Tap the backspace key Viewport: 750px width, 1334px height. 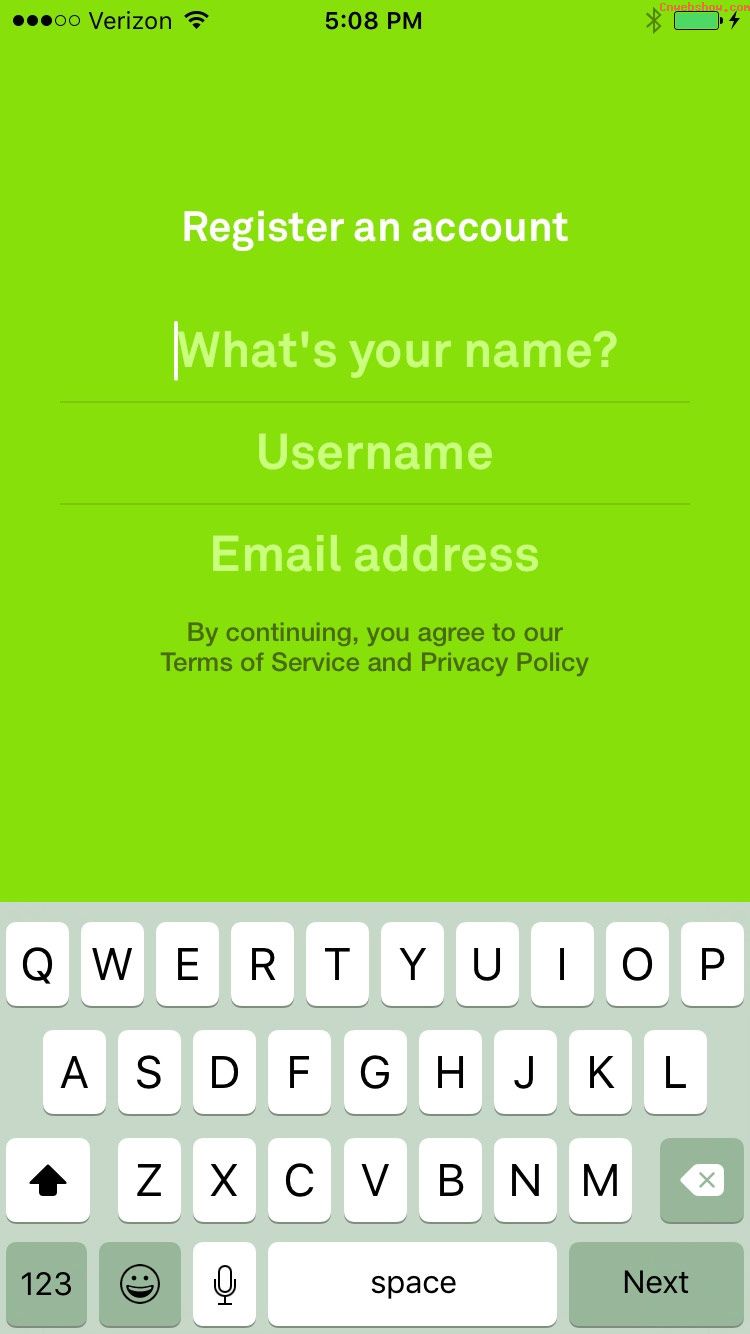702,1180
